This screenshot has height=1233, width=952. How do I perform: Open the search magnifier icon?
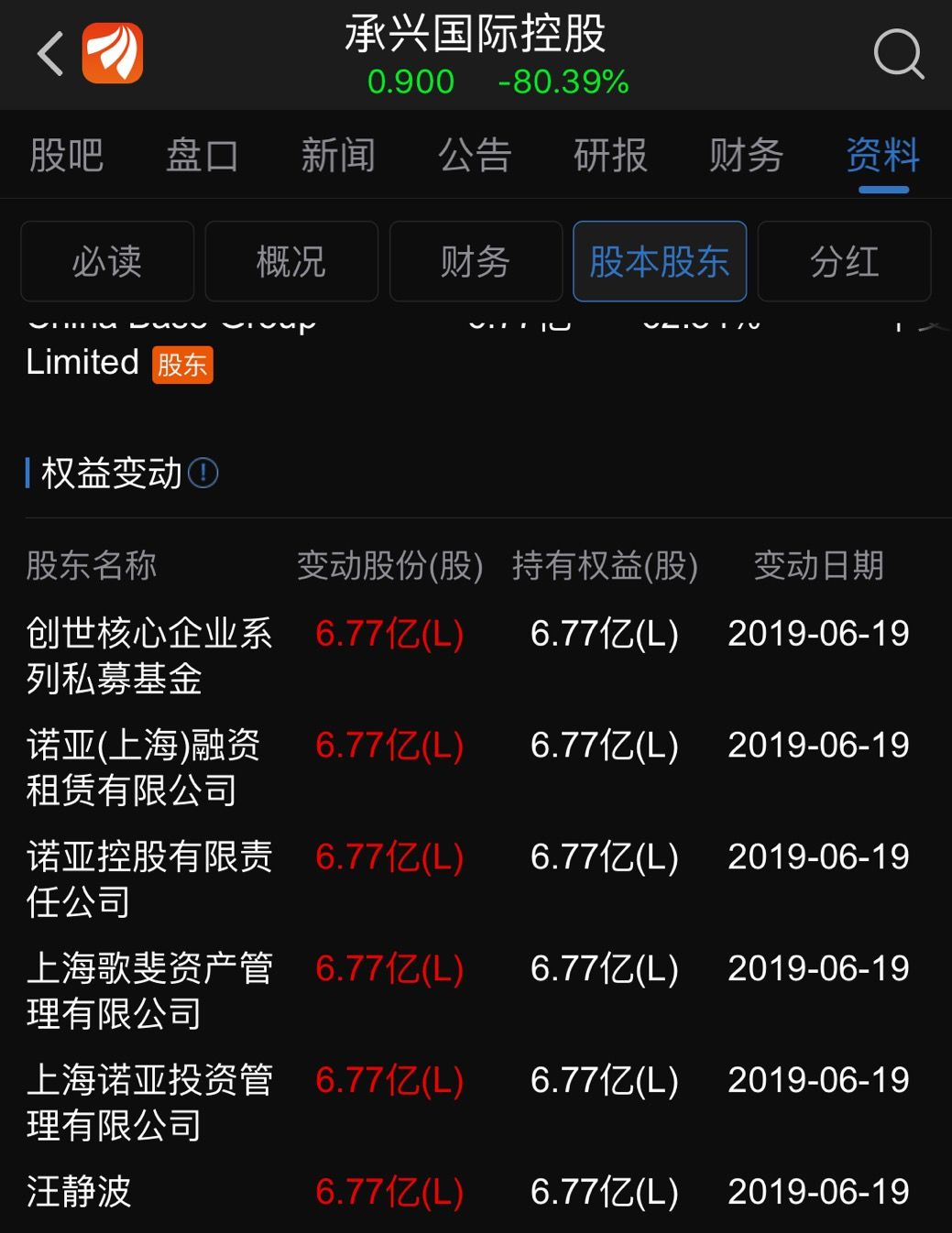click(x=898, y=53)
